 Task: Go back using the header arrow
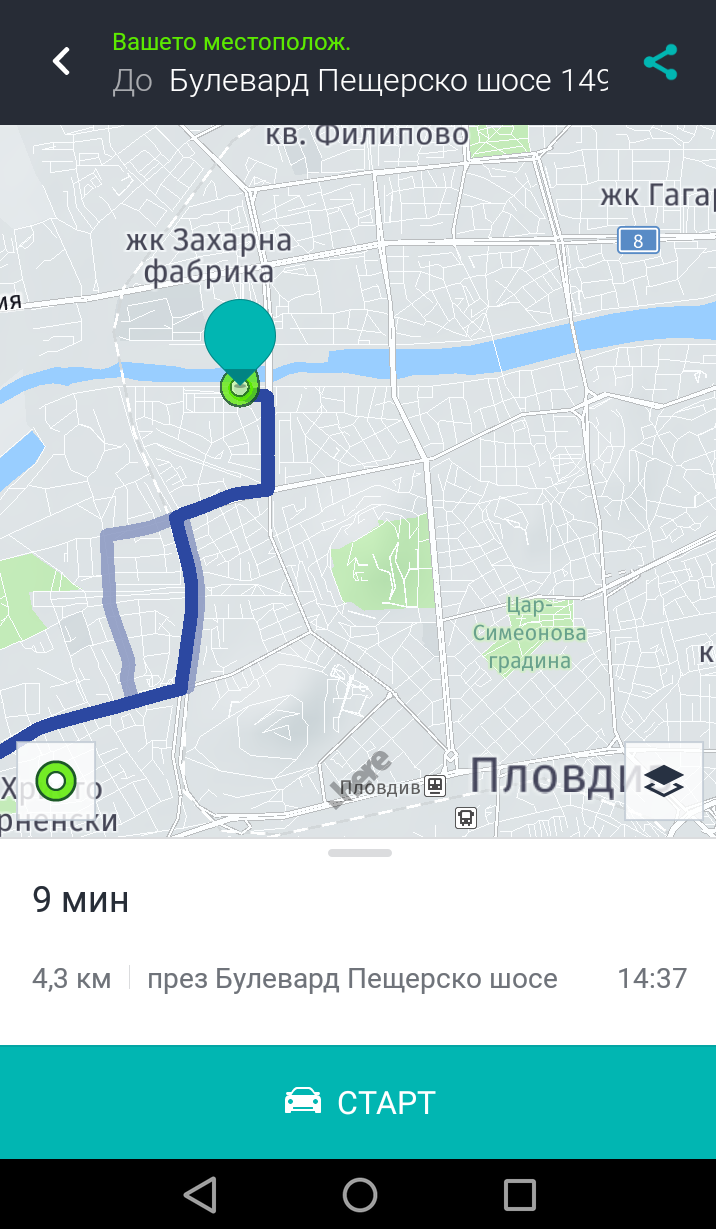pyautogui.click(x=62, y=62)
